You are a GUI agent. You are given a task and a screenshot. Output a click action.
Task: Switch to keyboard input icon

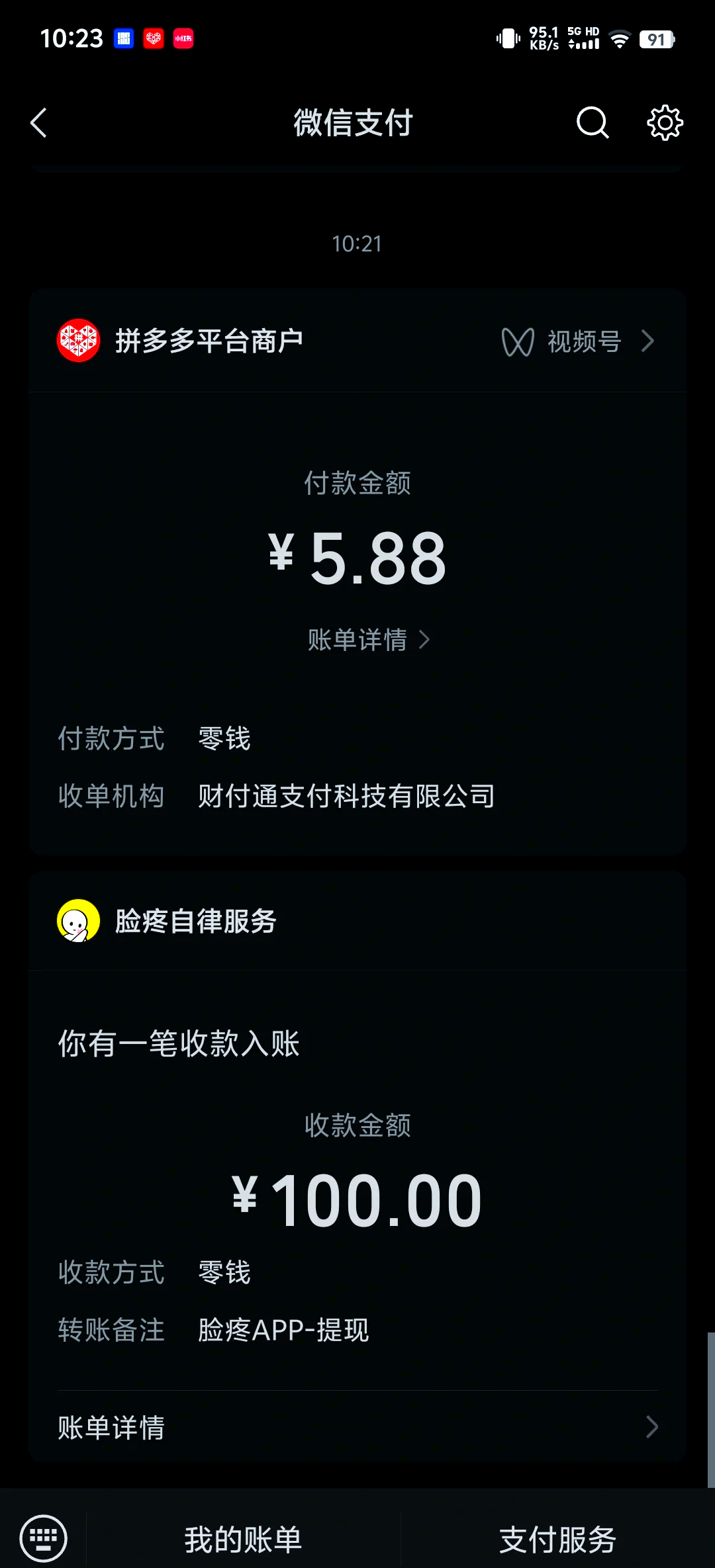click(44, 1538)
